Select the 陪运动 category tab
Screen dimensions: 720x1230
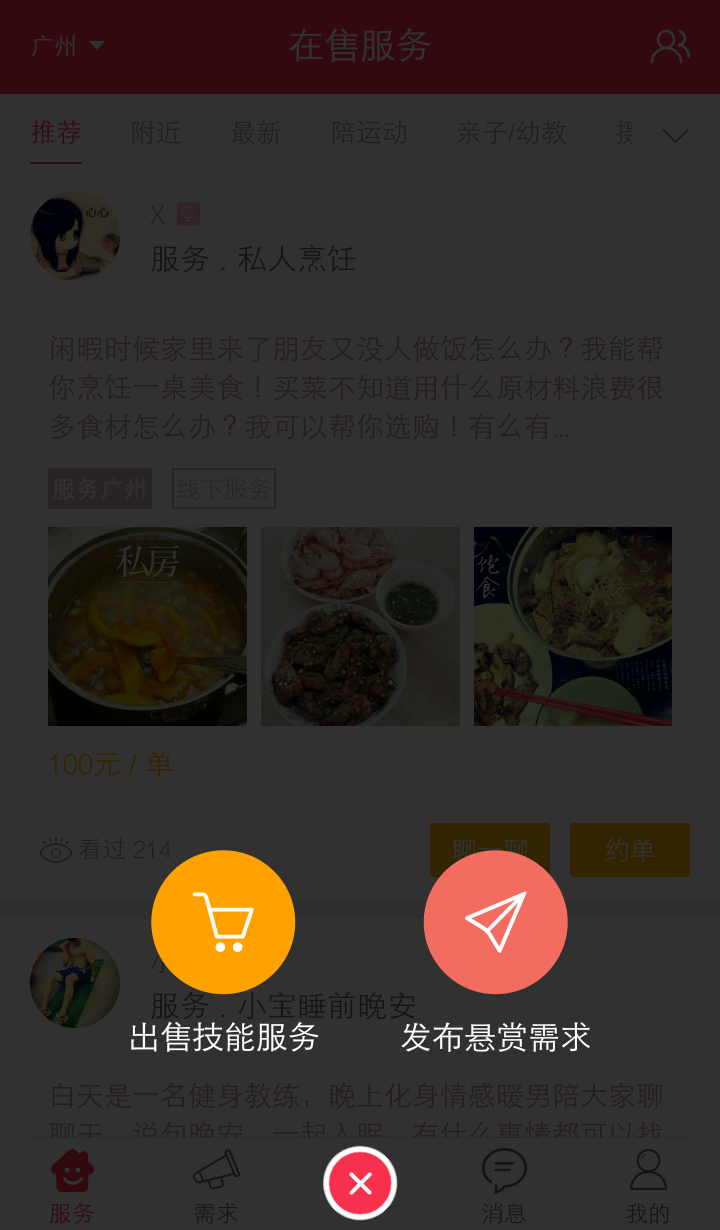pyautogui.click(x=368, y=133)
